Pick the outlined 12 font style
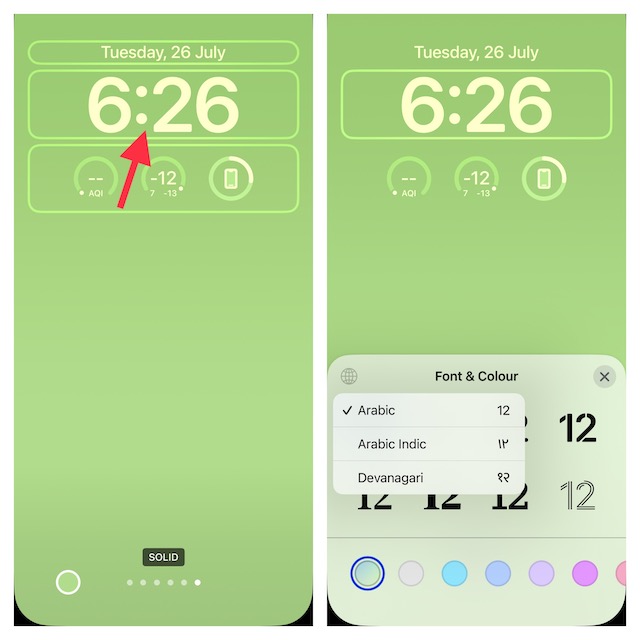Image resolution: width=640 pixels, height=640 pixels. [x=578, y=495]
